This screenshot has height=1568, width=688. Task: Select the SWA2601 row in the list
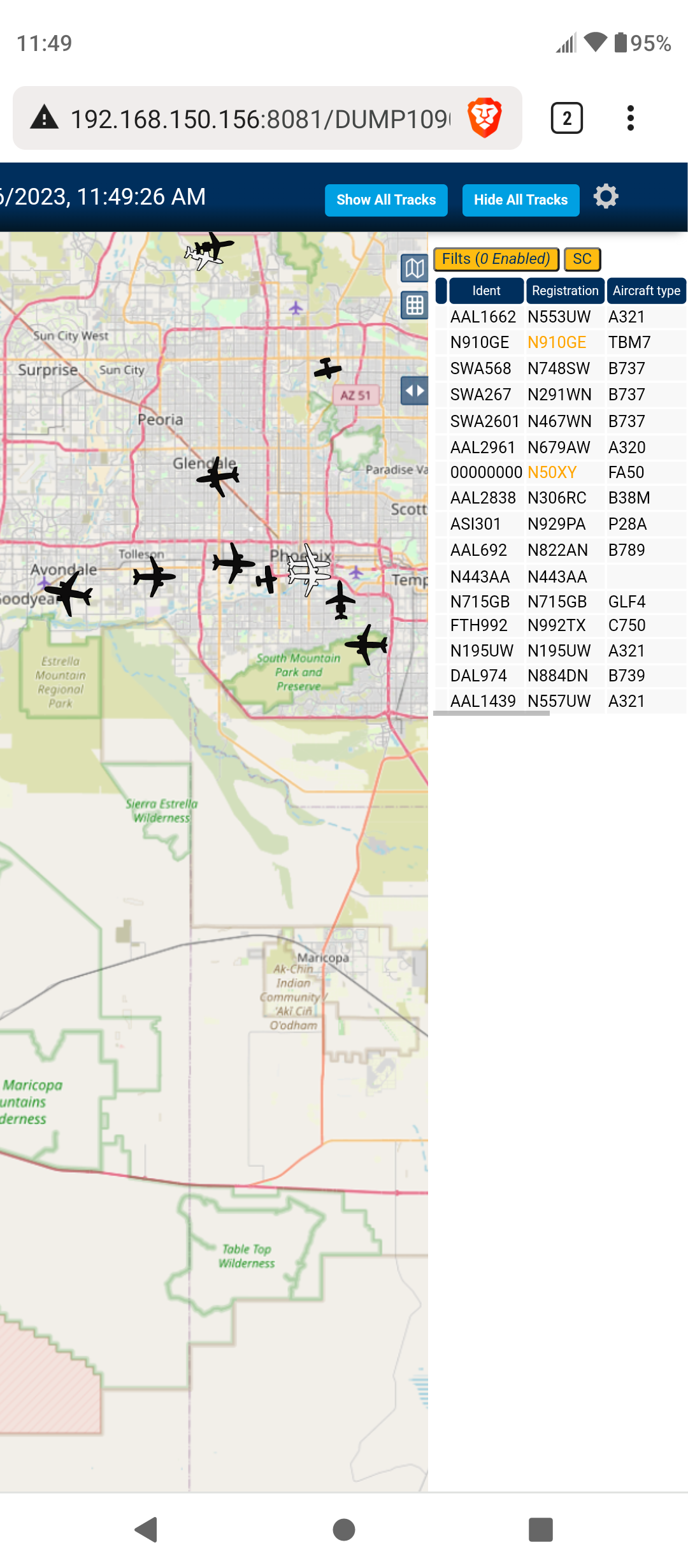tap(561, 421)
